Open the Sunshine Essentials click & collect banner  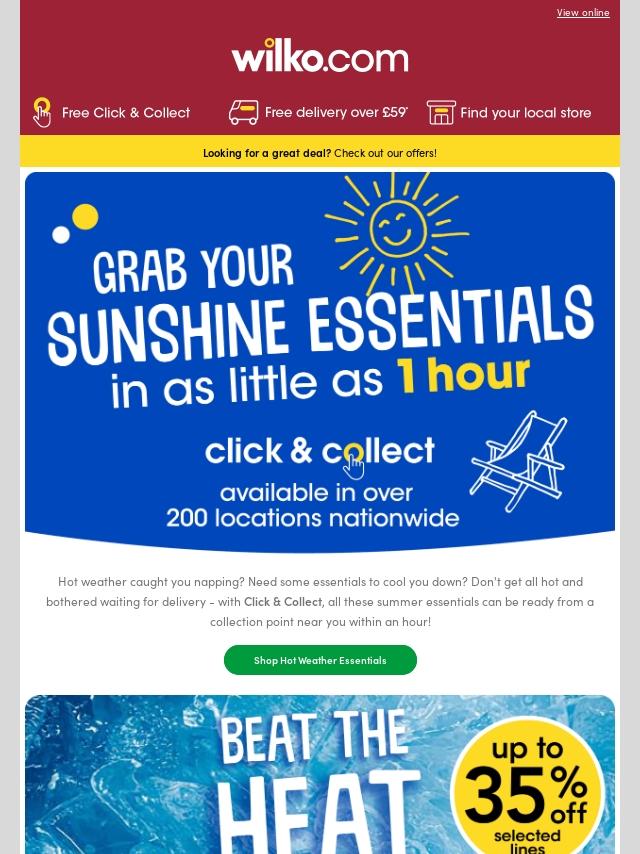click(x=320, y=360)
